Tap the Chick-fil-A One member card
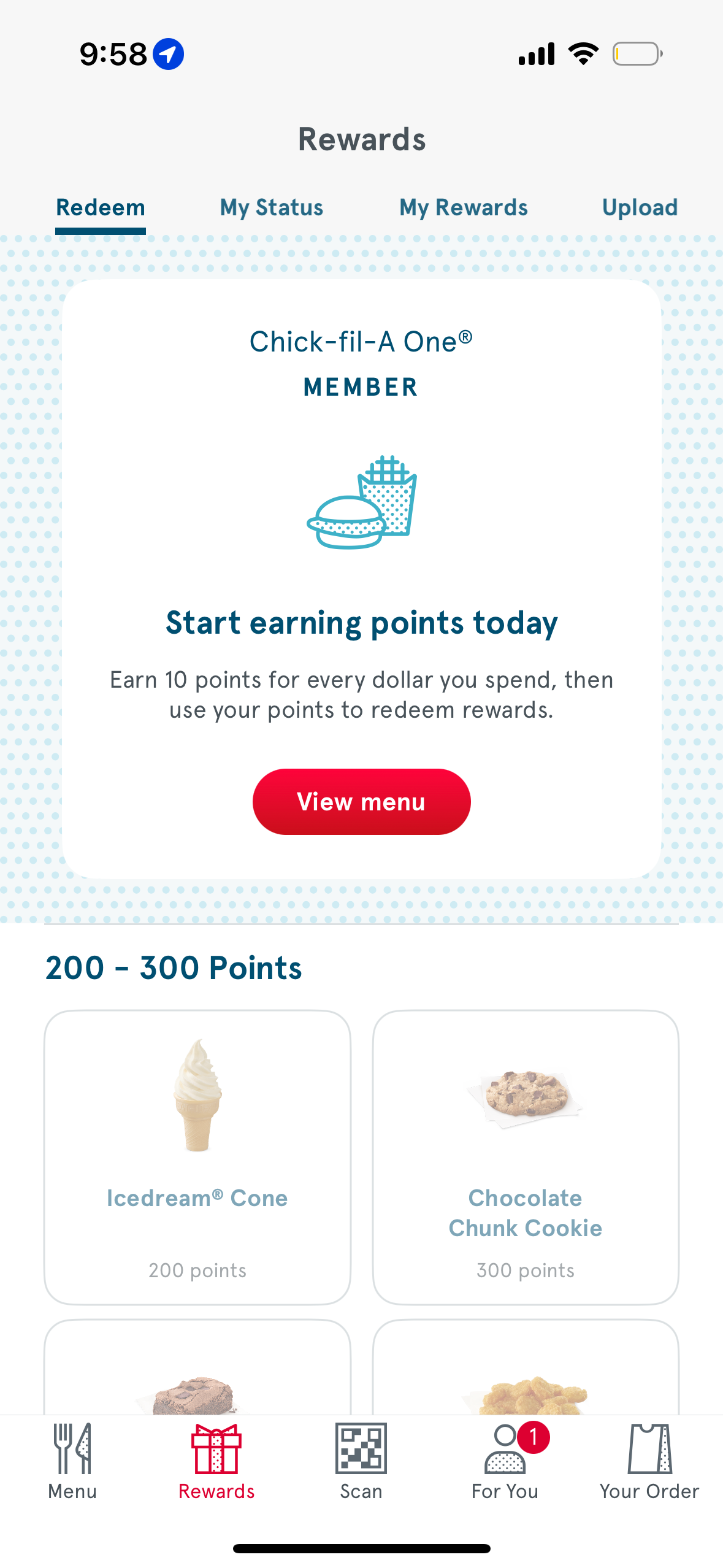The height and width of the screenshot is (1568, 723). pos(361,583)
